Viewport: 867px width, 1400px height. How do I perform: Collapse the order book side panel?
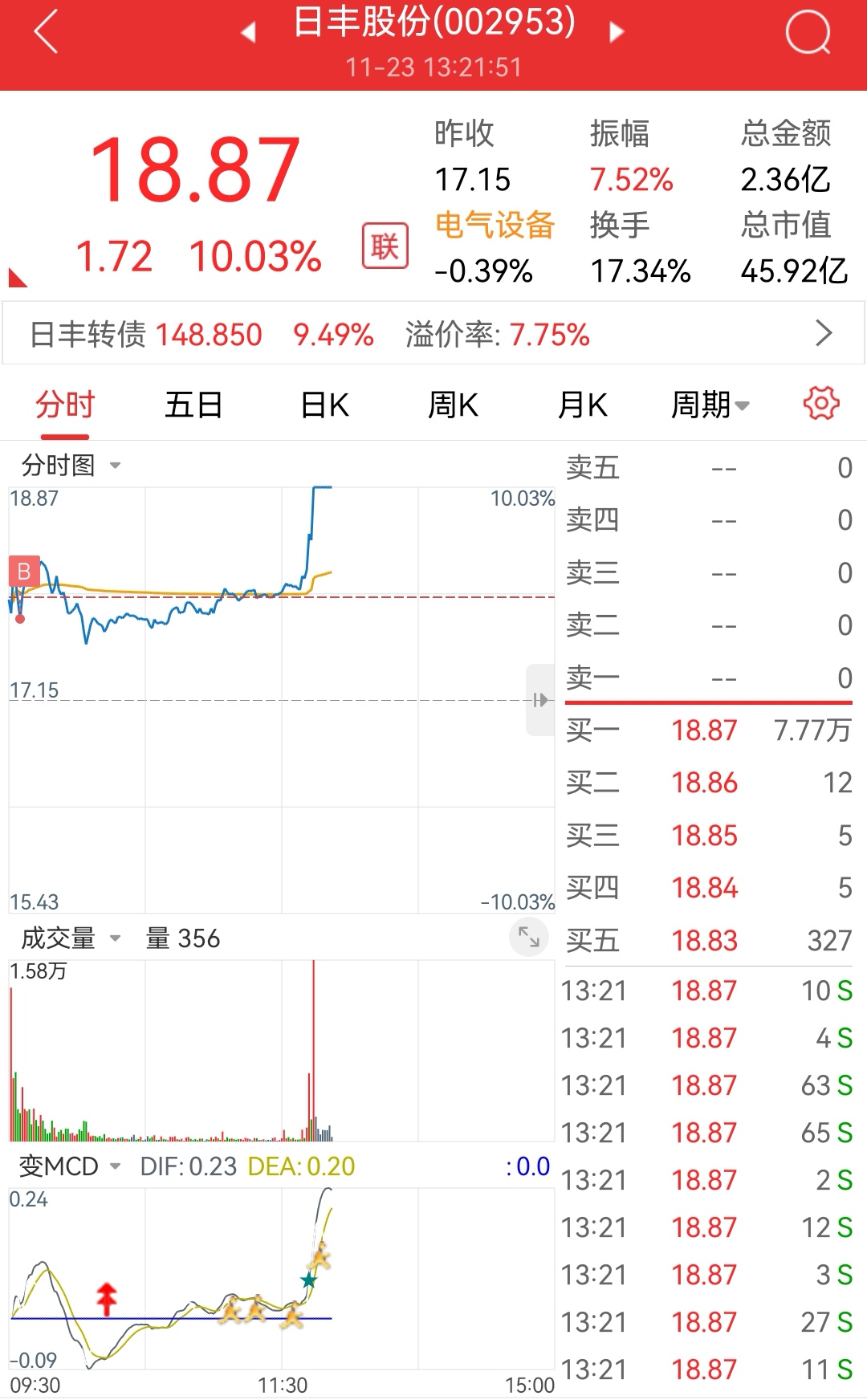point(540,700)
